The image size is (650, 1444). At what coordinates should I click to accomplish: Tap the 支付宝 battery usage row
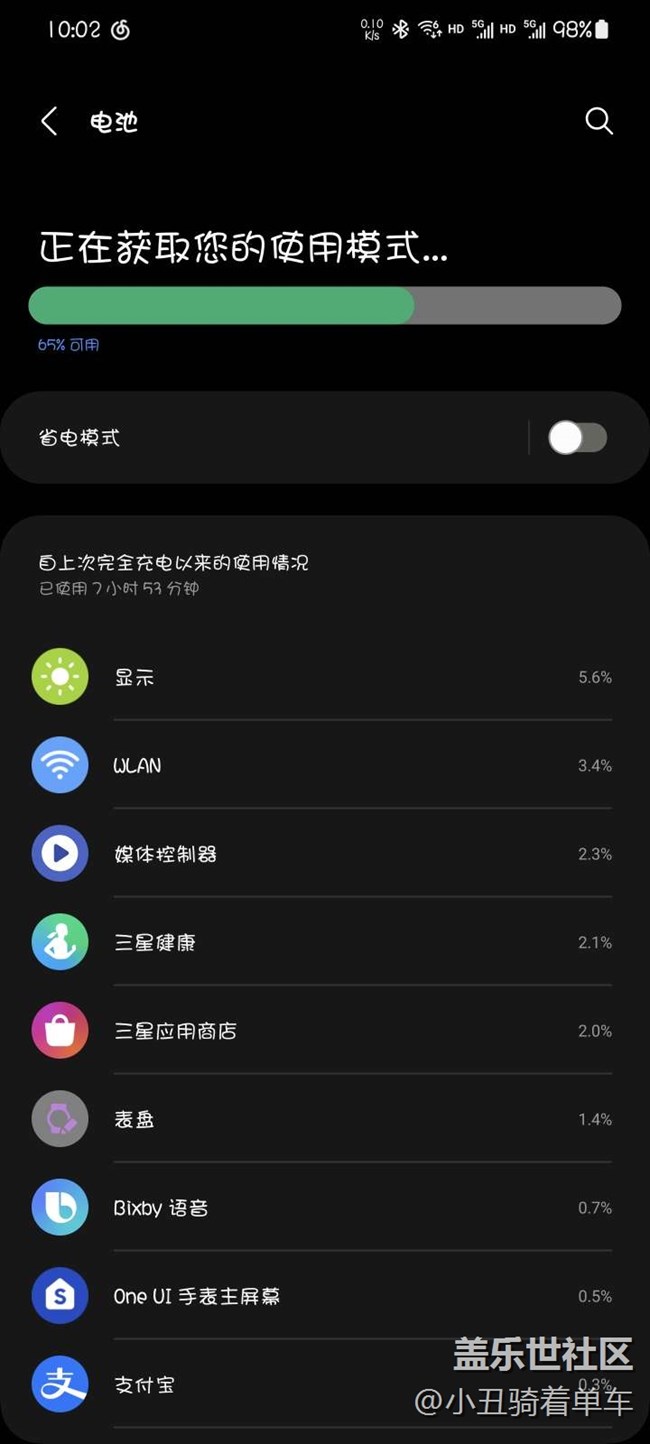pos(325,1385)
